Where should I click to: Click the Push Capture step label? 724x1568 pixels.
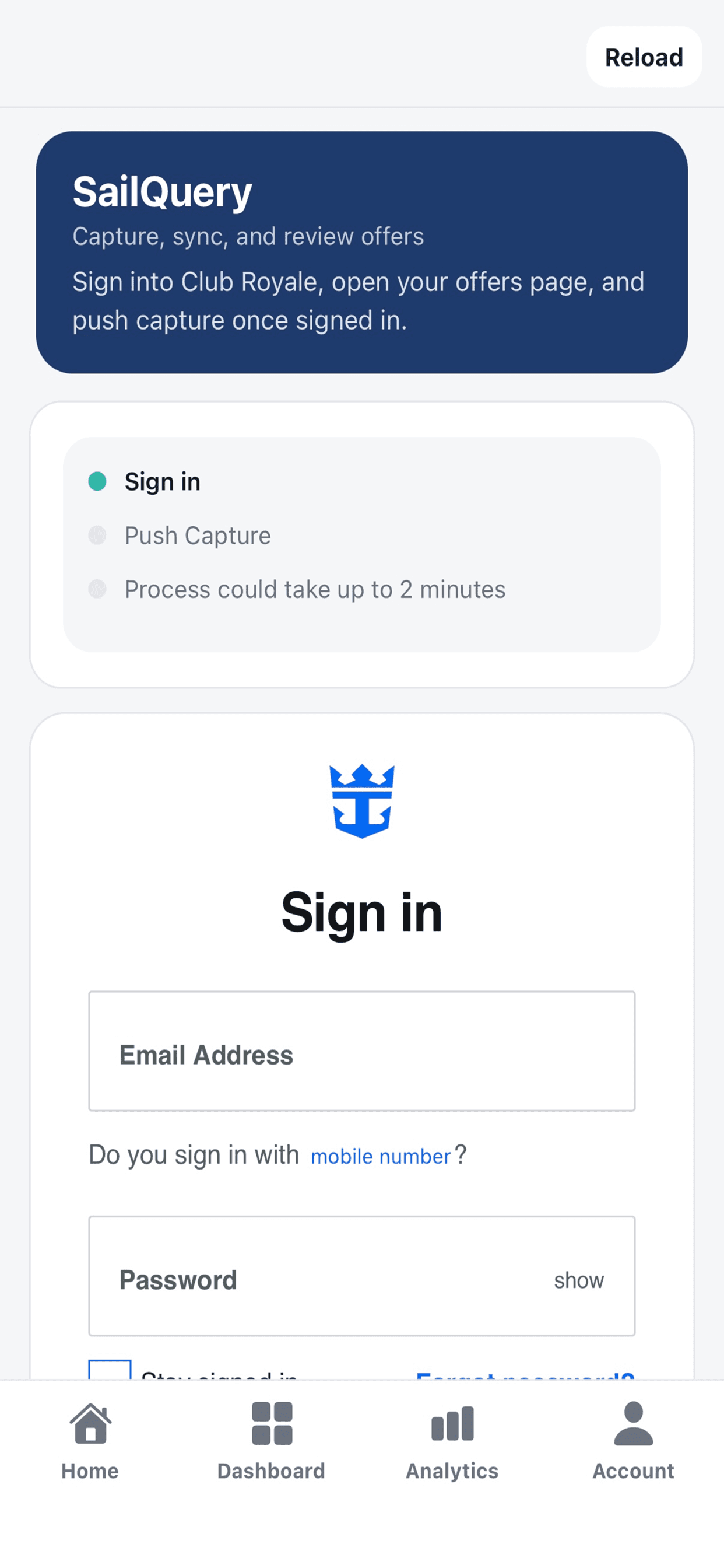pos(197,535)
